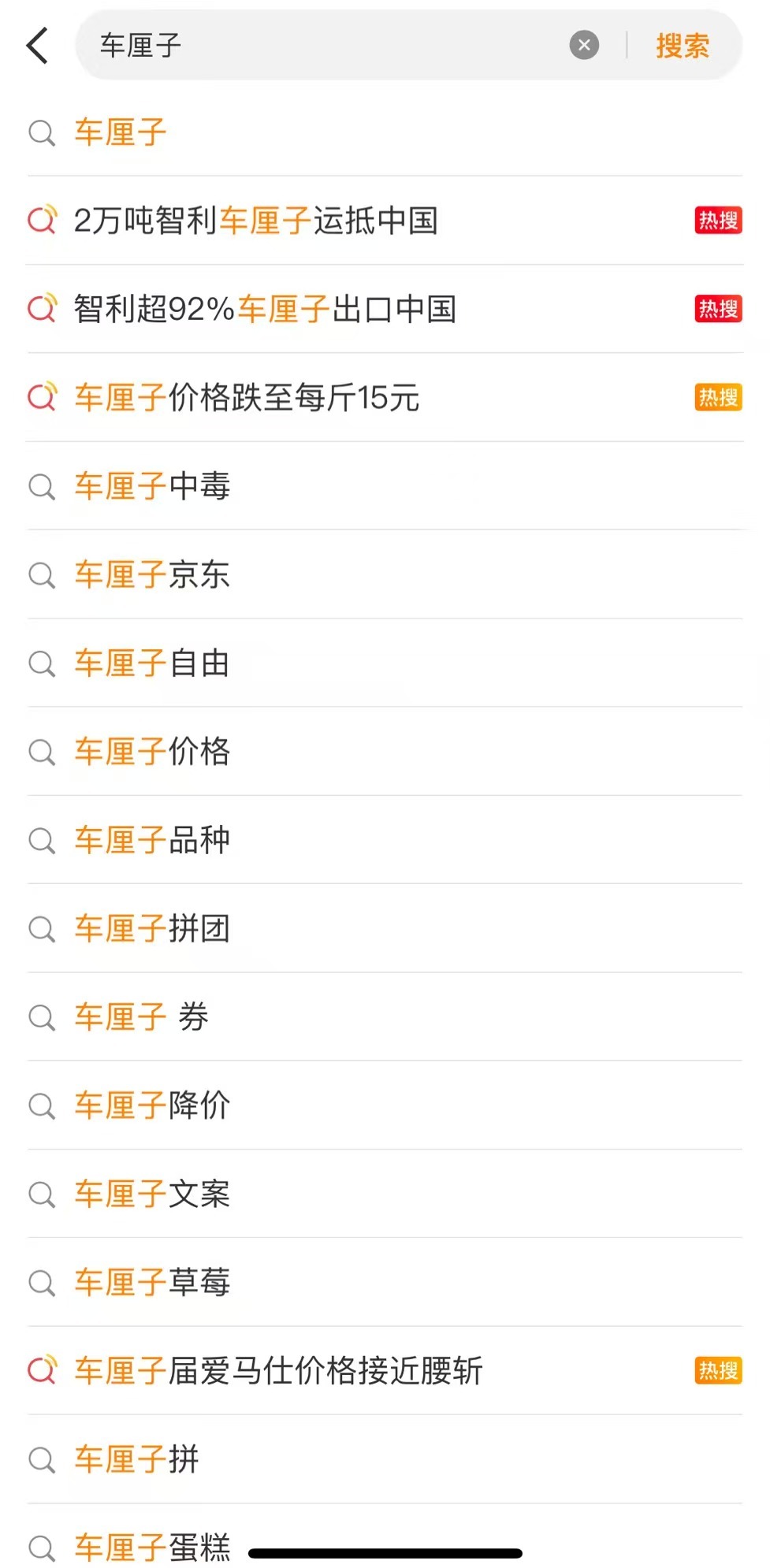Search for 车厘子价格
The width and height of the screenshot is (770, 1568).
(385, 751)
